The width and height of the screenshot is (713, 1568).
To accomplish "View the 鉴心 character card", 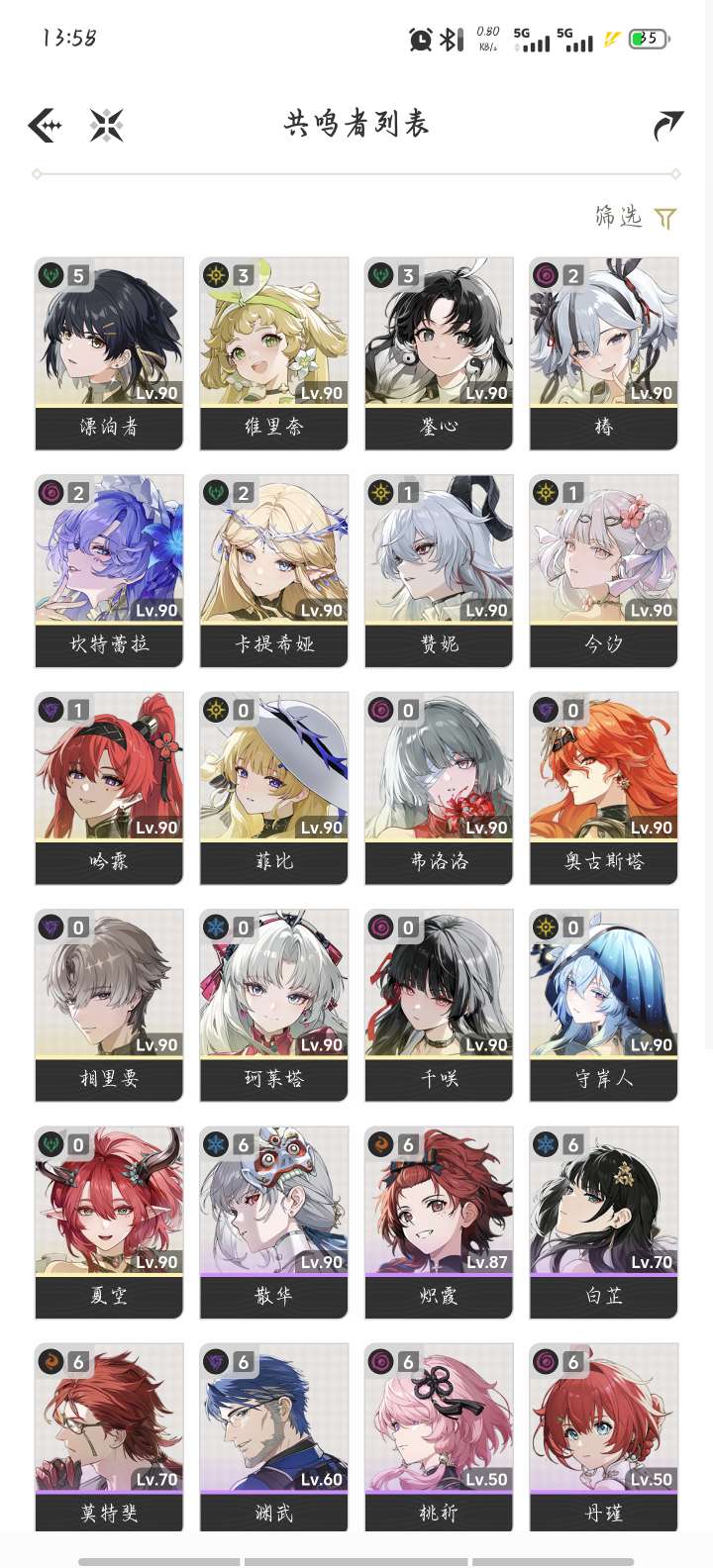I will (x=439, y=353).
